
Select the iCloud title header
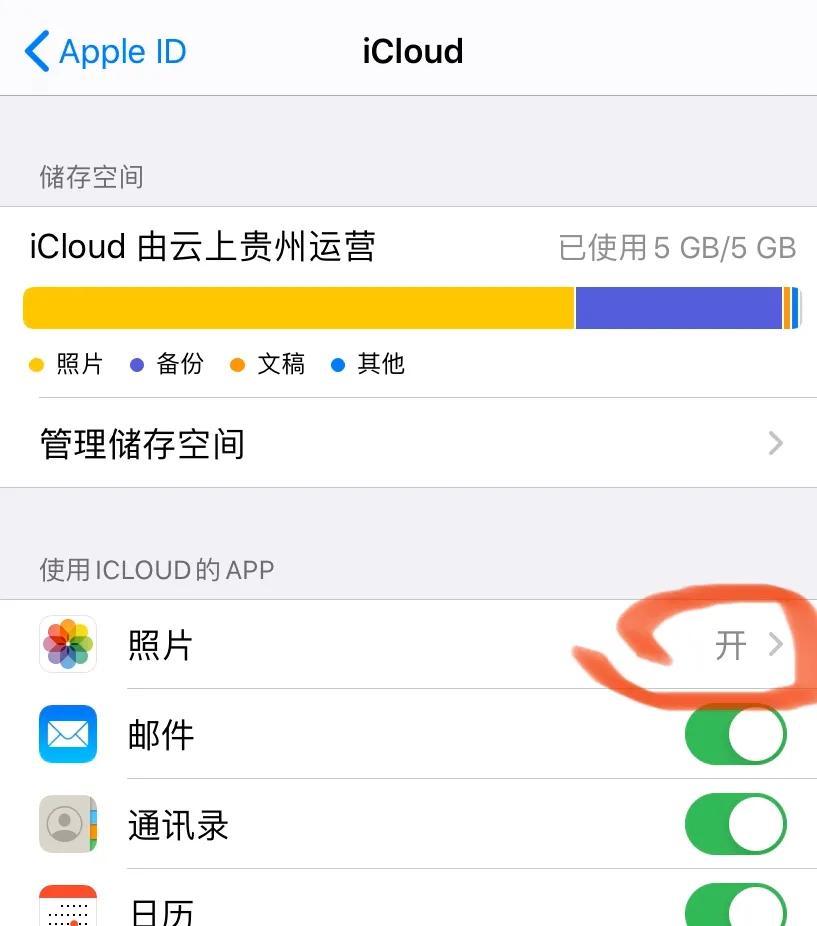tap(412, 51)
